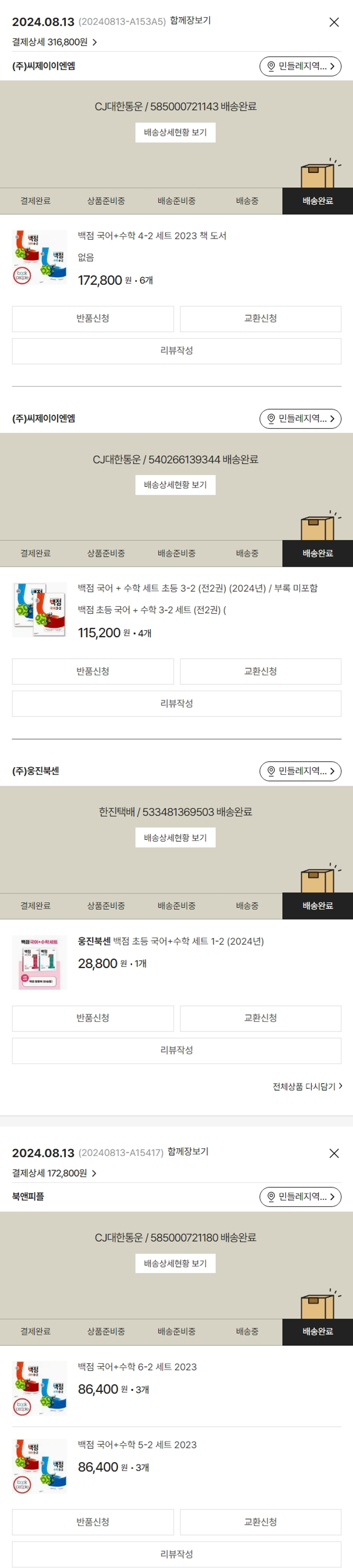Write a review for 백점 3-2 세트
Image resolution: width=353 pixels, height=1568 pixels.
(x=176, y=704)
